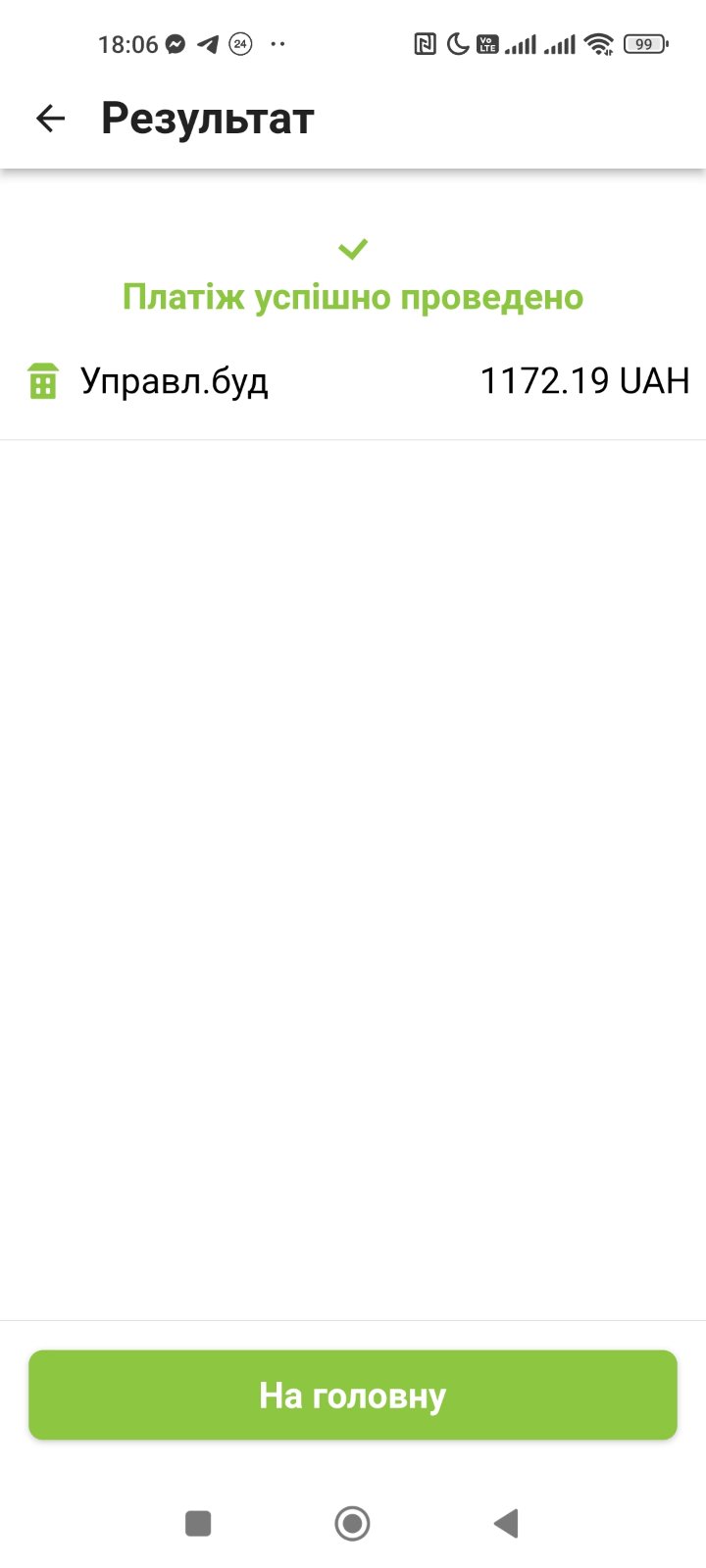Tap the На головну button
Screen dimensions: 706x1568
pos(353,1395)
